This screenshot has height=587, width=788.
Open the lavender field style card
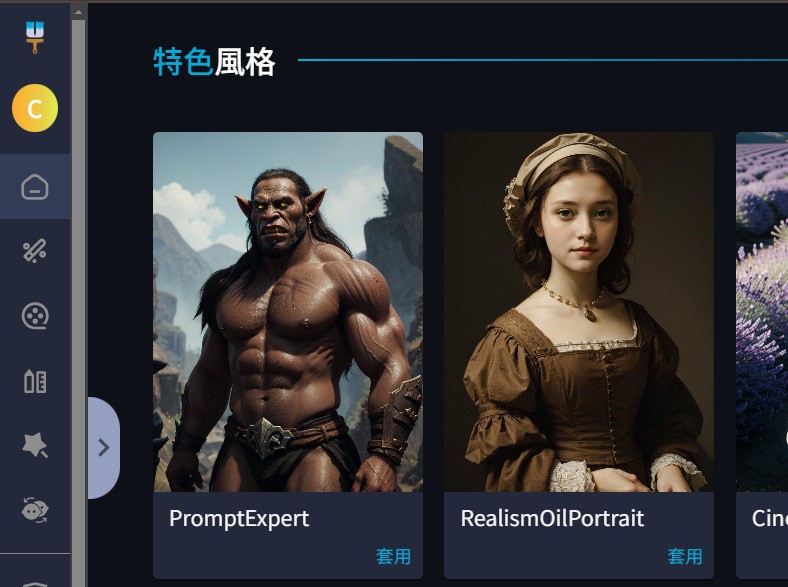point(762,312)
